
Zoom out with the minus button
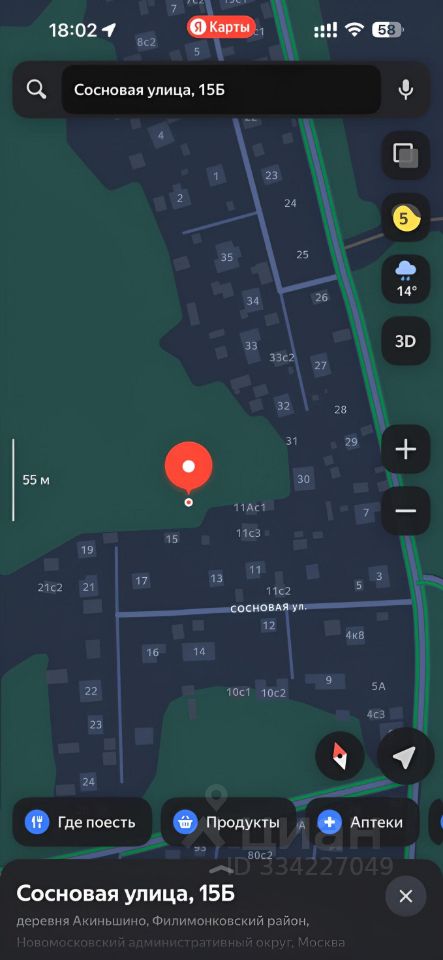pos(405,511)
